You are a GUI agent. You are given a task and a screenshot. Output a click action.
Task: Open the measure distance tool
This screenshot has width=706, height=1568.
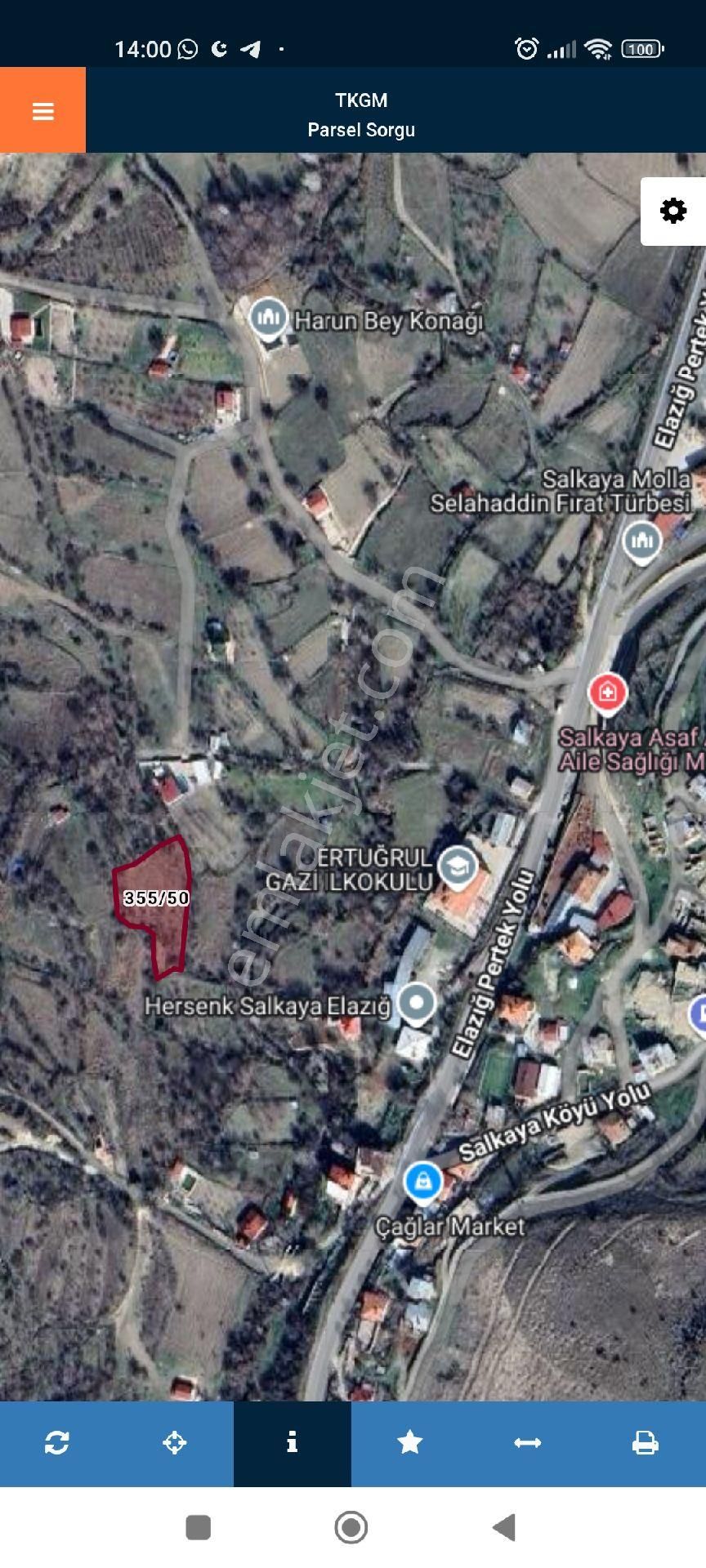pos(527,1443)
